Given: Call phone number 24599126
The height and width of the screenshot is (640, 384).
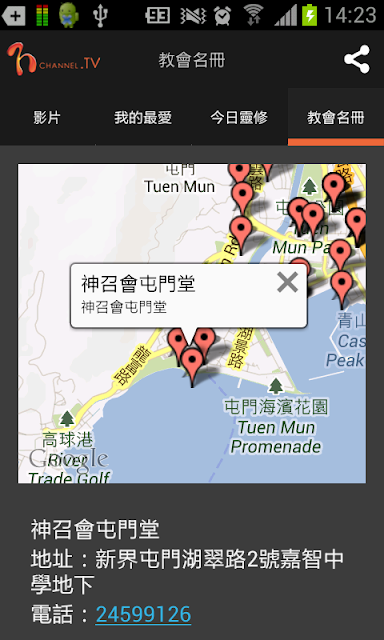Looking at the screenshot, I should (x=143, y=614).
